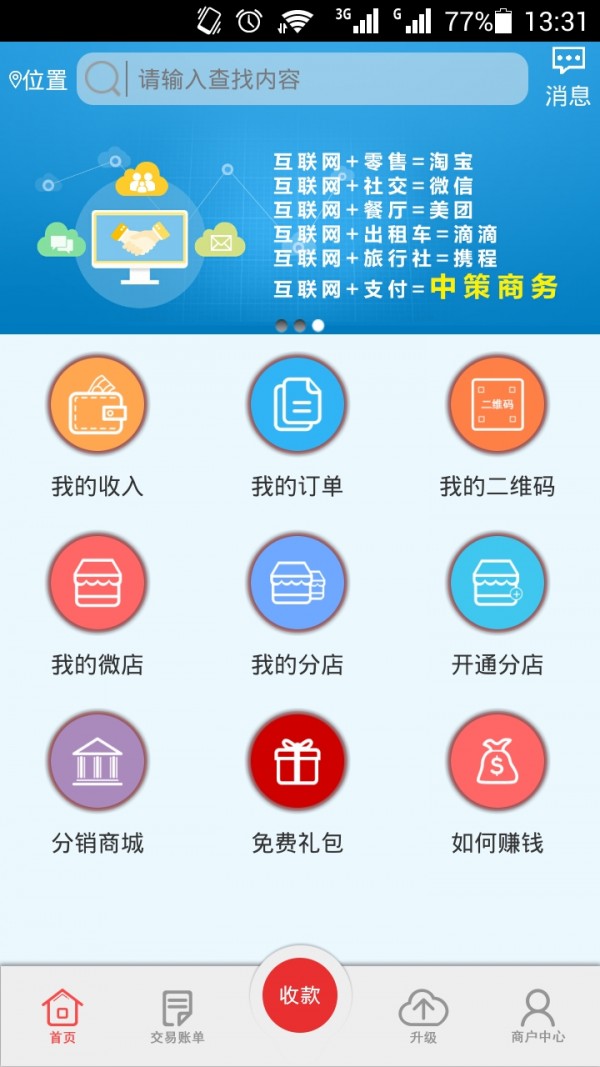This screenshot has height=1067, width=600.
Task: Tap the 请输入查找内容 search field
Action: click(320, 79)
